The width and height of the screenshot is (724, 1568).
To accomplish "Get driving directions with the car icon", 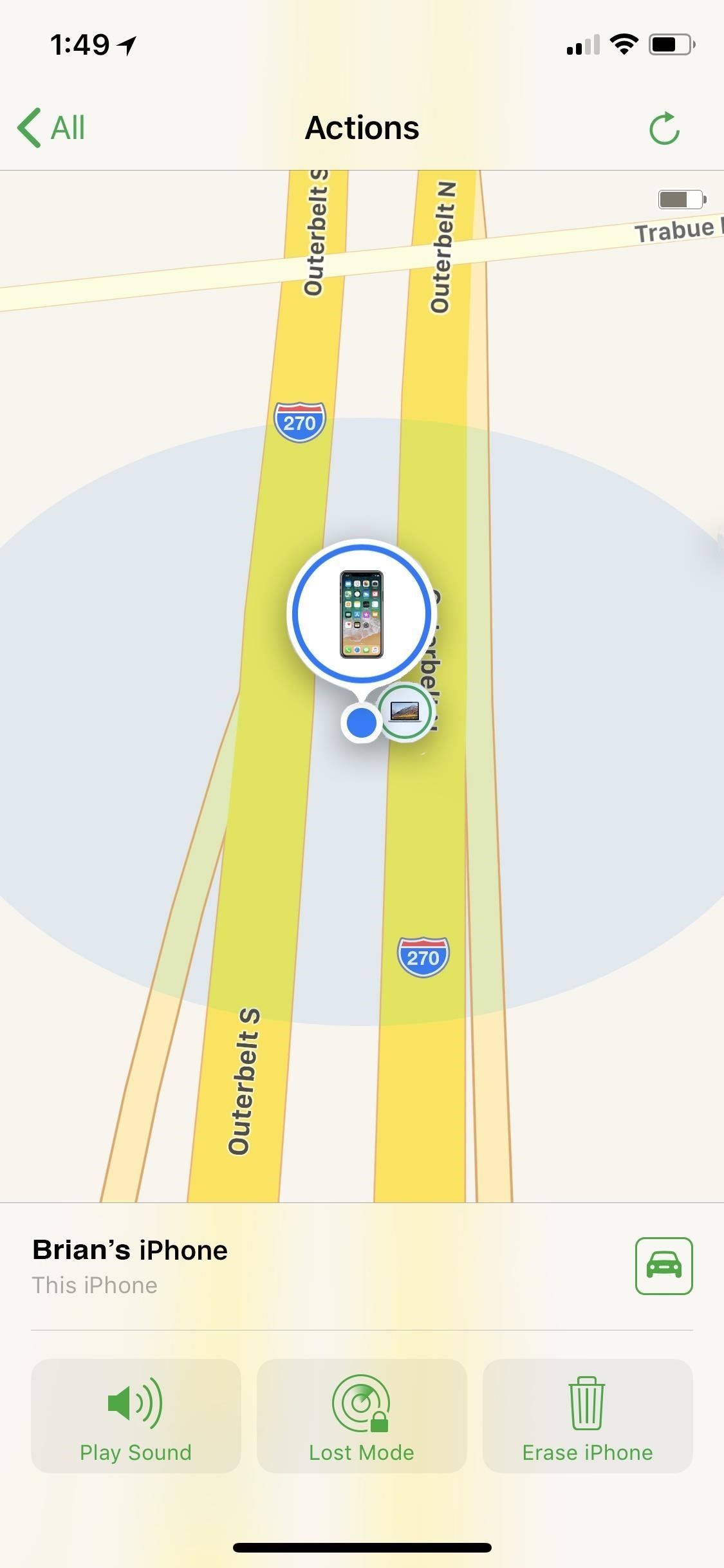I will pyautogui.click(x=664, y=1265).
